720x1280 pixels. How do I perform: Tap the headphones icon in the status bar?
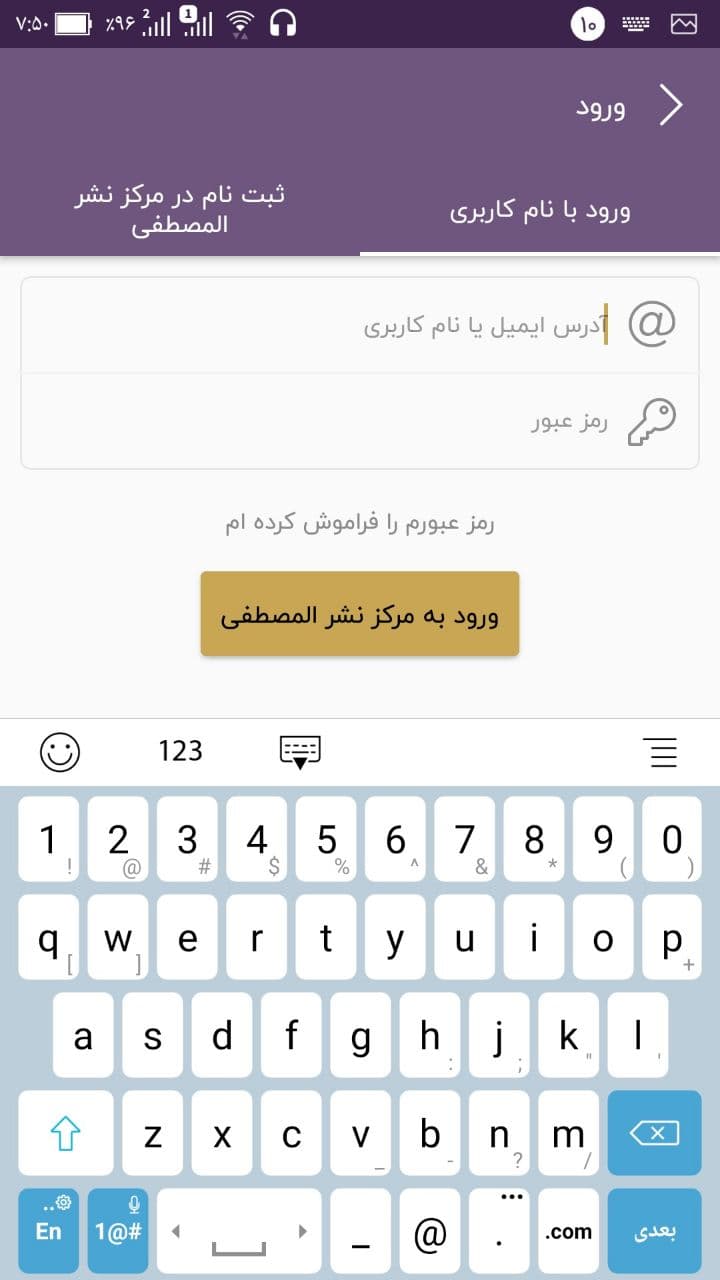(x=283, y=22)
